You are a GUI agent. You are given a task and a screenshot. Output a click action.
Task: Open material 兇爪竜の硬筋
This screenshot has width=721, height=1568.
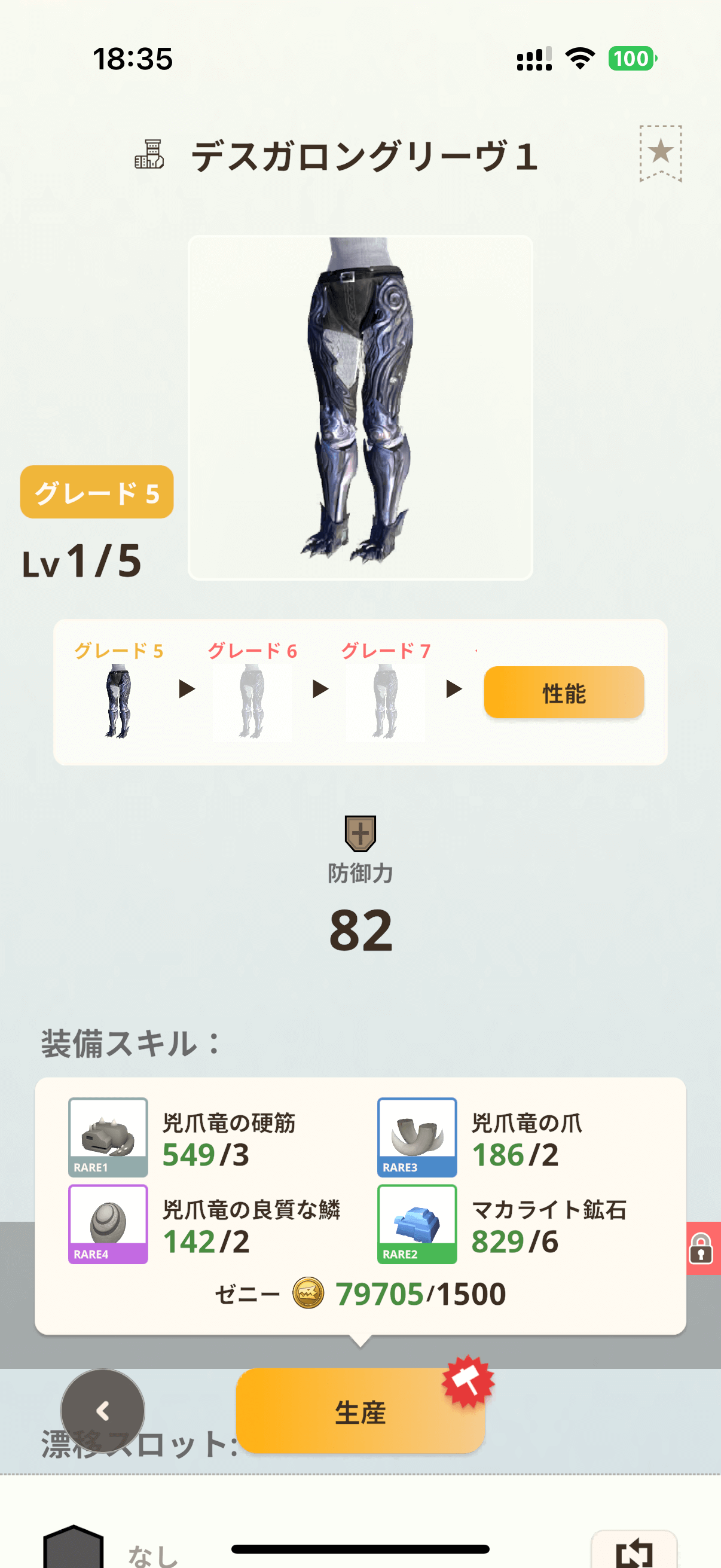(108, 1136)
